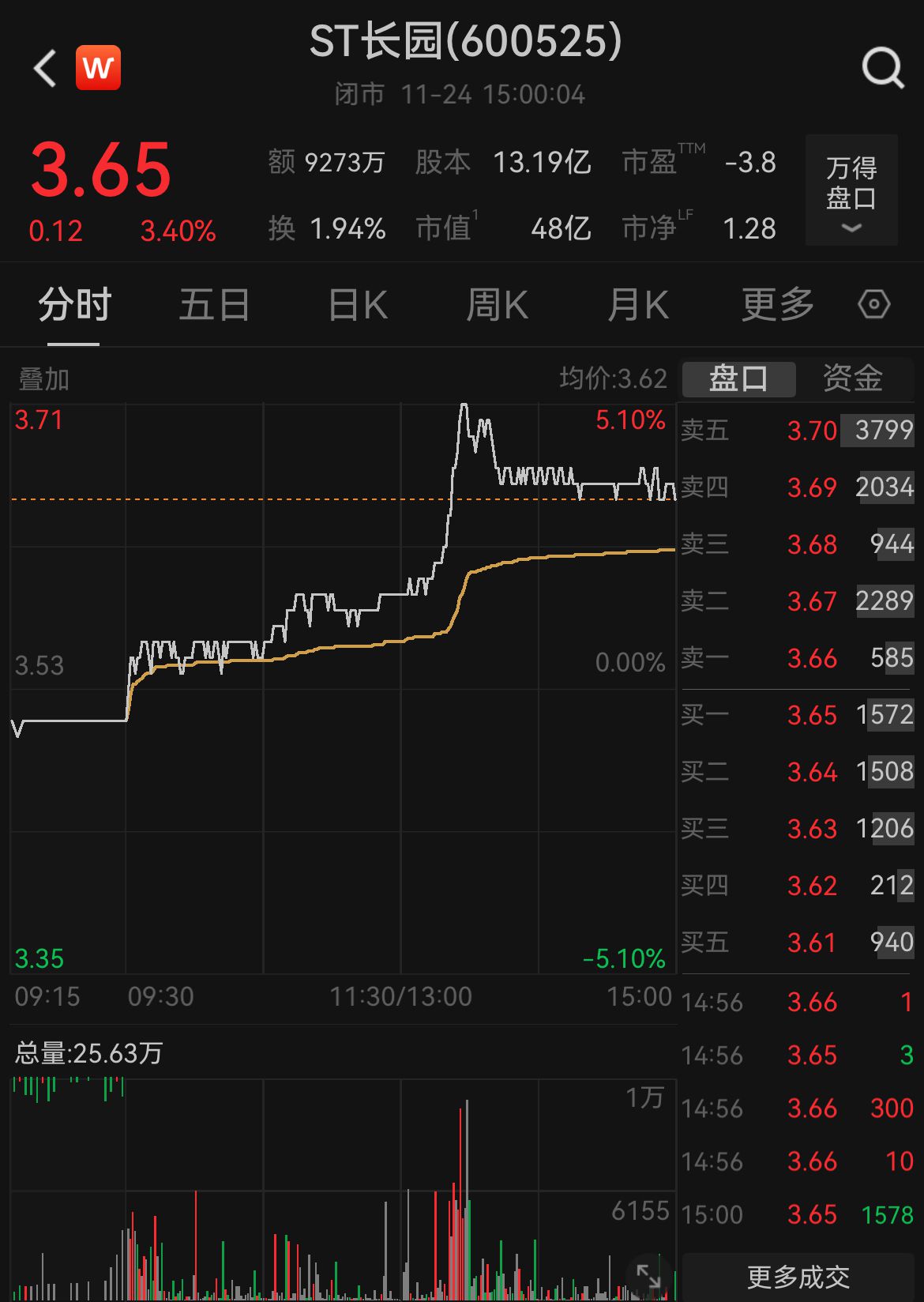Tap 叠加 to overlay a comparison

tap(44, 380)
